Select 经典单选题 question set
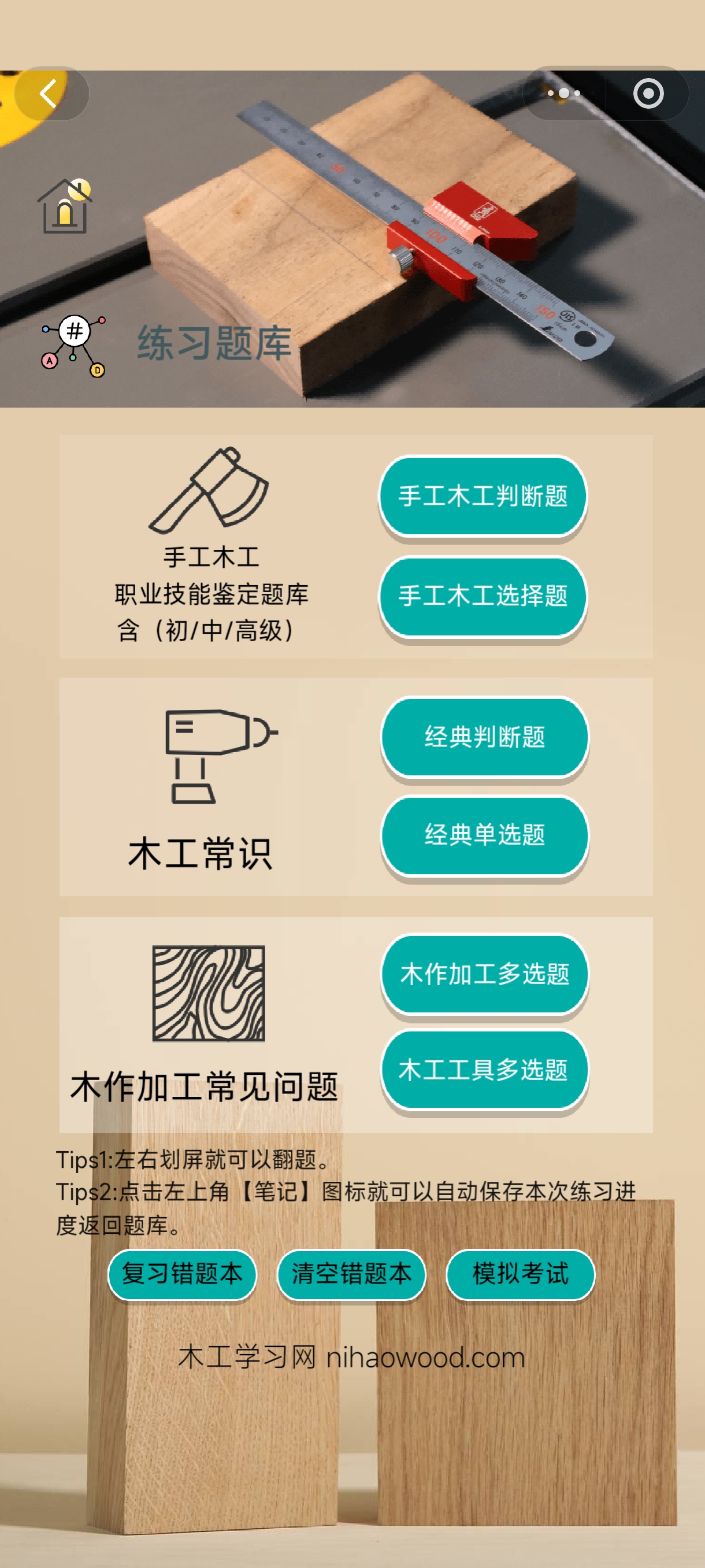Image resolution: width=705 pixels, height=1568 pixels. point(485,834)
